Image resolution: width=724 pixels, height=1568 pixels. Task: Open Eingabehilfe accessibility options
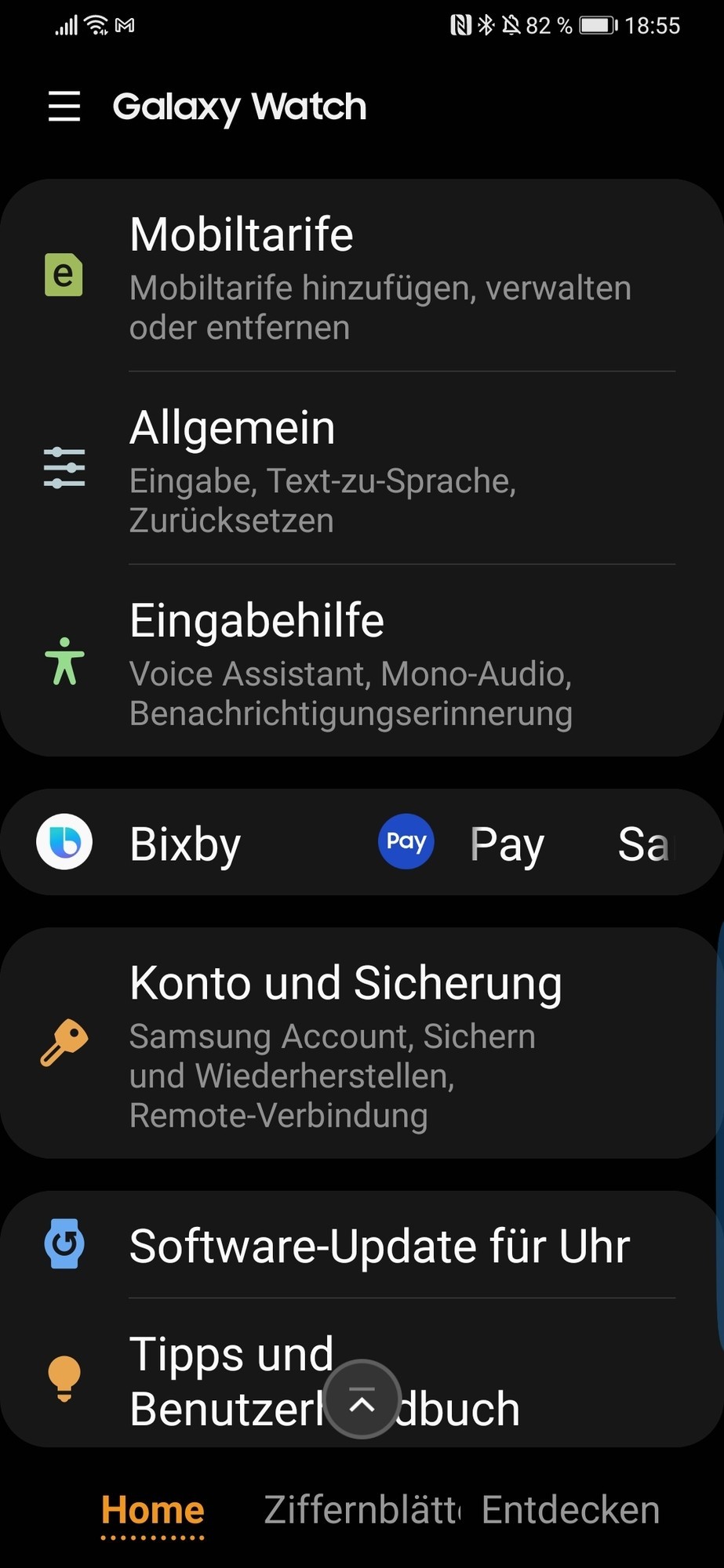point(361,662)
